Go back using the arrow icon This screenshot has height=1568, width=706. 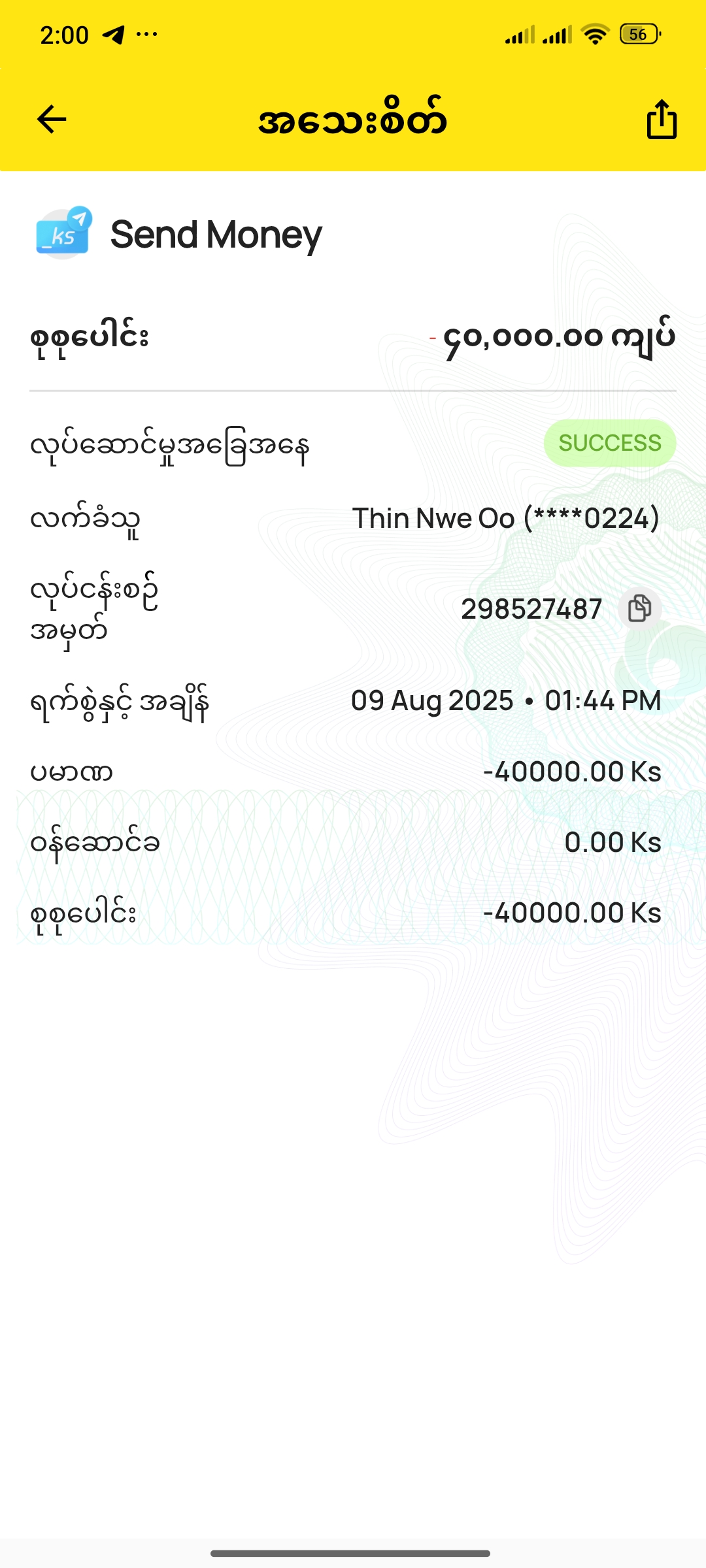click(52, 120)
